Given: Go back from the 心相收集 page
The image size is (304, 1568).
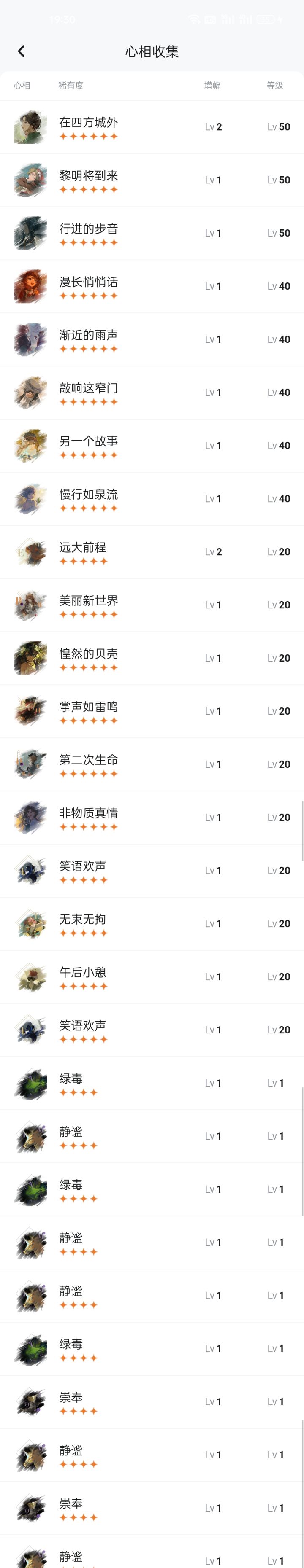Looking at the screenshot, I should [x=22, y=52].
